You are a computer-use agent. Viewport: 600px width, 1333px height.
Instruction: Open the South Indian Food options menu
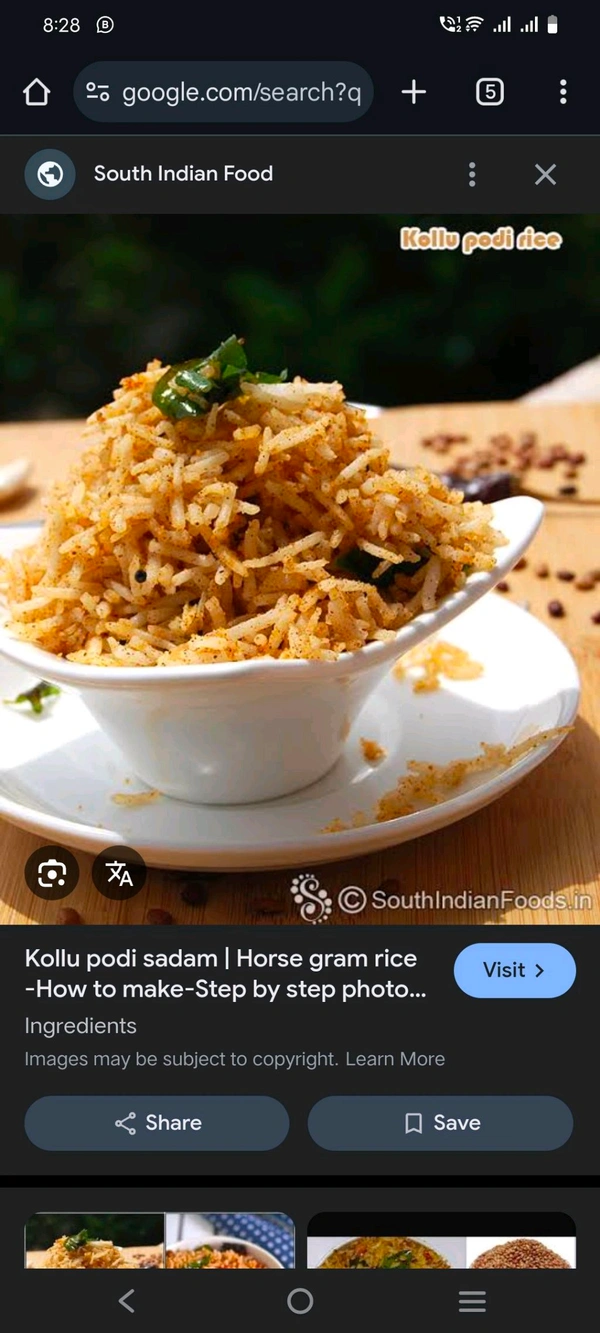[472, 174]
